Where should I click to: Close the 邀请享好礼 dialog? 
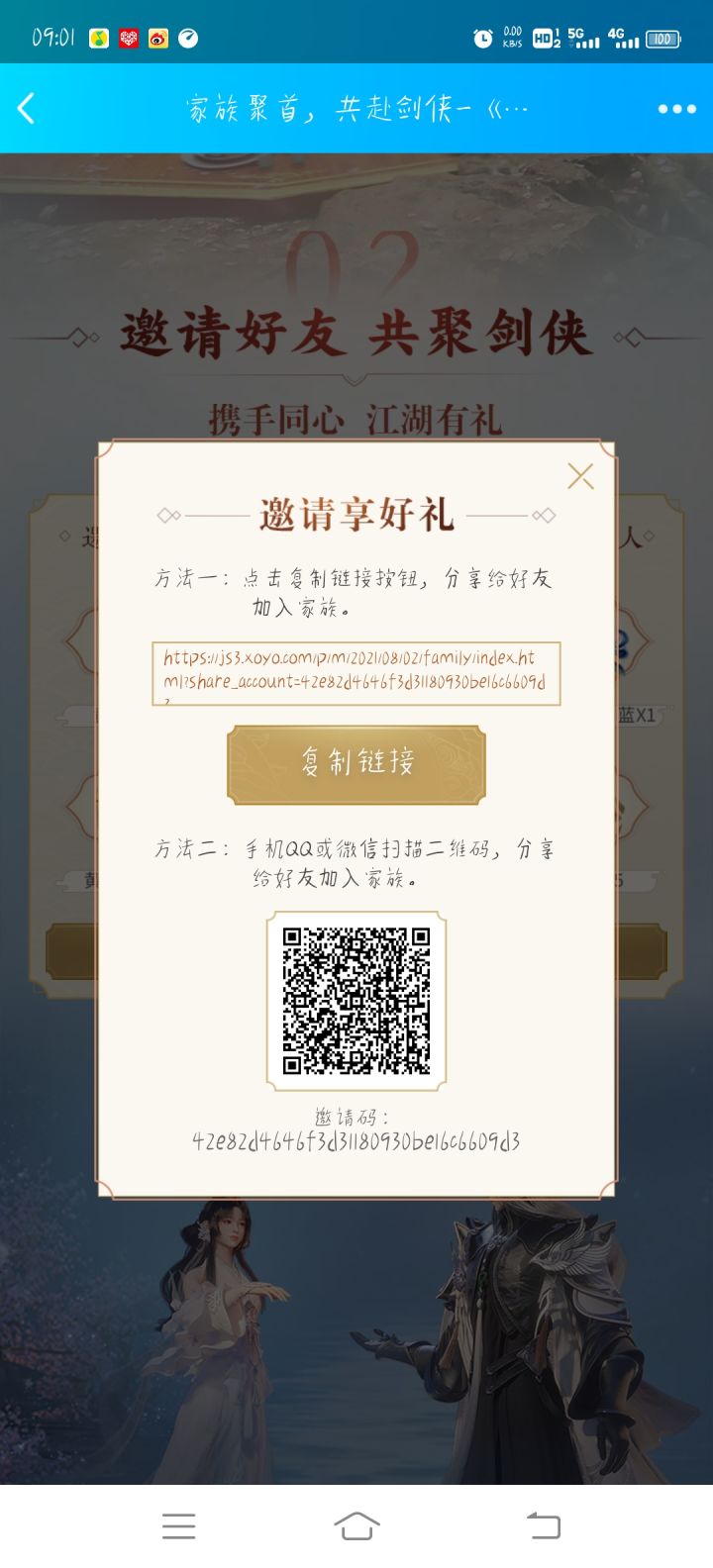[x=580, y=476]
